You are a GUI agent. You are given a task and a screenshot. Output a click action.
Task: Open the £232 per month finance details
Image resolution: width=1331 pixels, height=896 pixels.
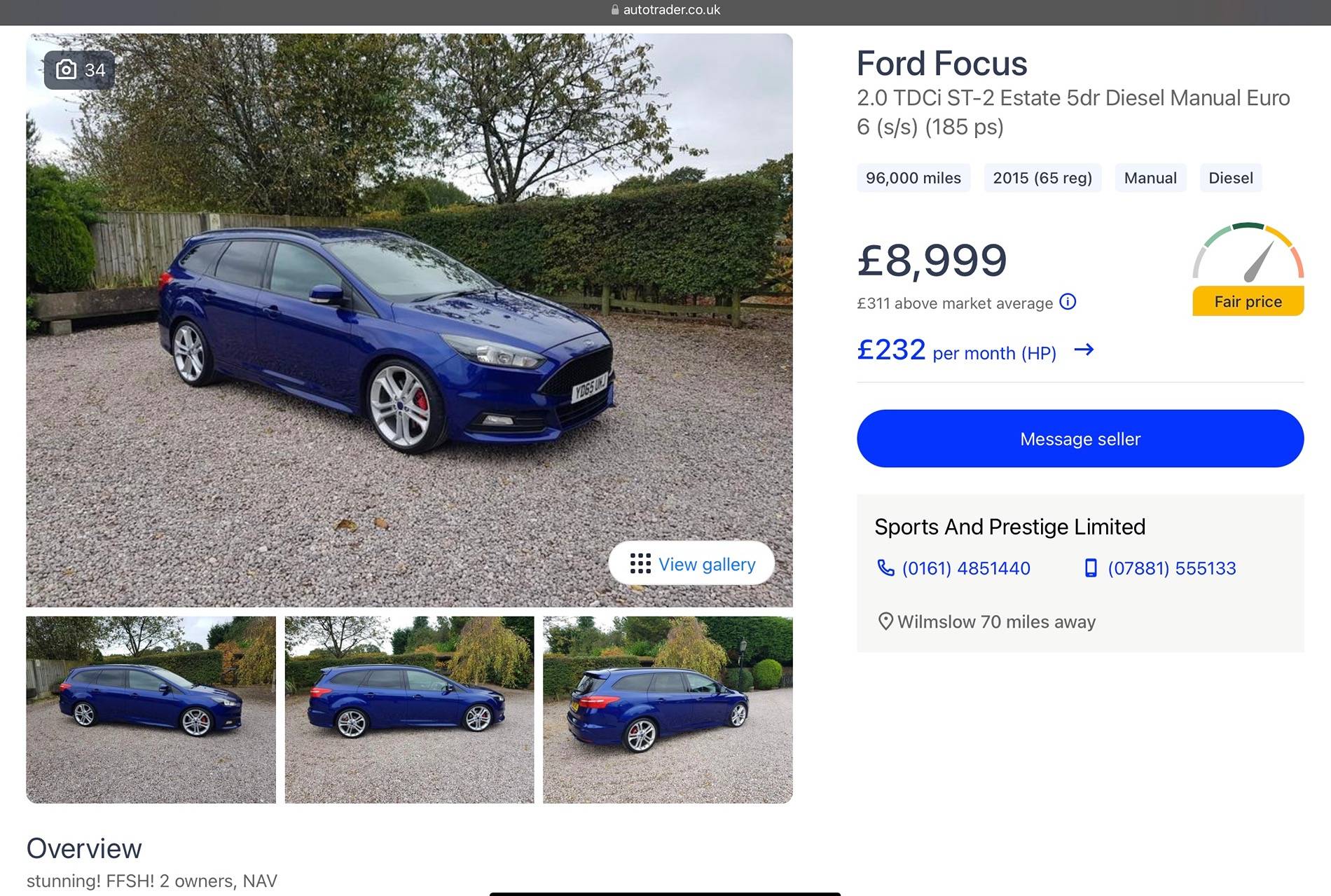(x=974, y=350)
